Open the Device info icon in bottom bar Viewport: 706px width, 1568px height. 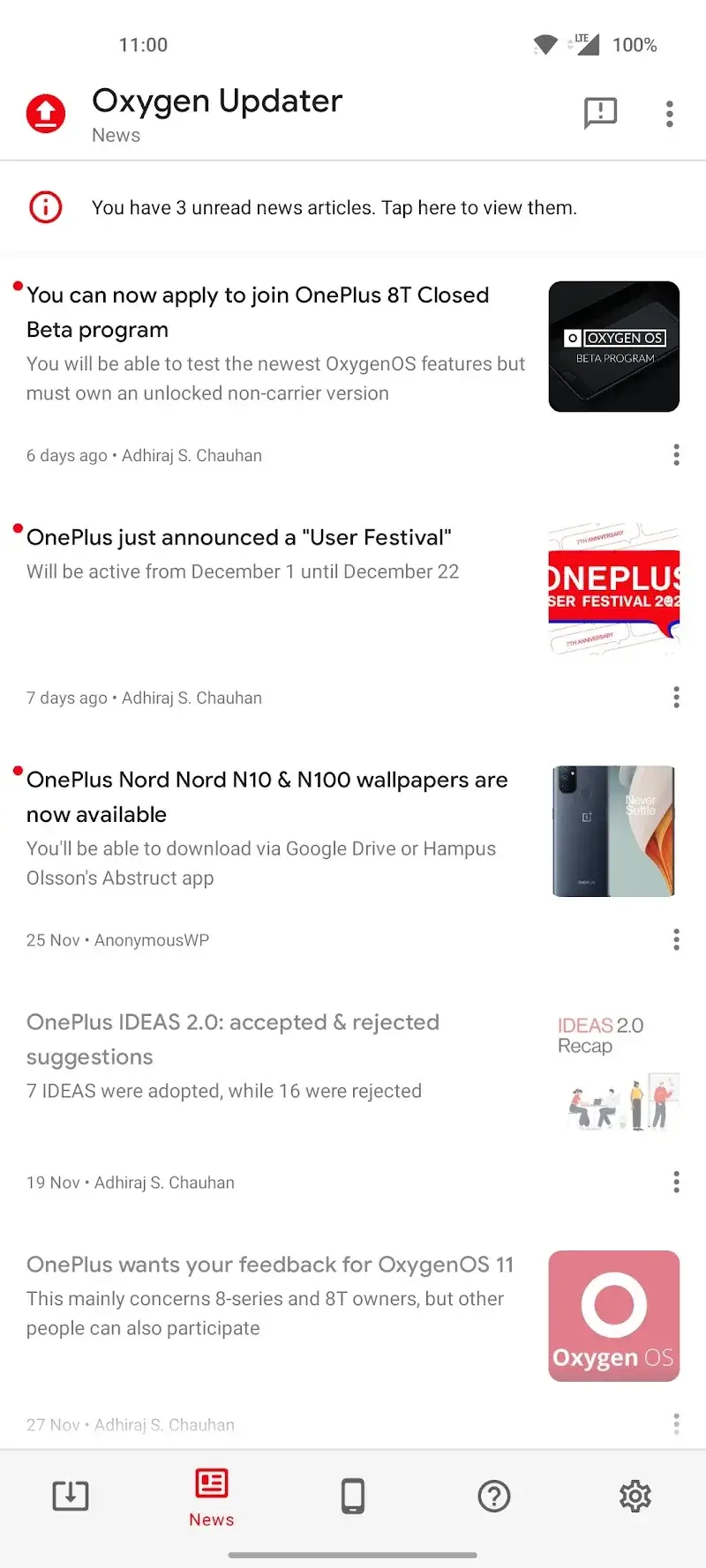click(353, 1496)
